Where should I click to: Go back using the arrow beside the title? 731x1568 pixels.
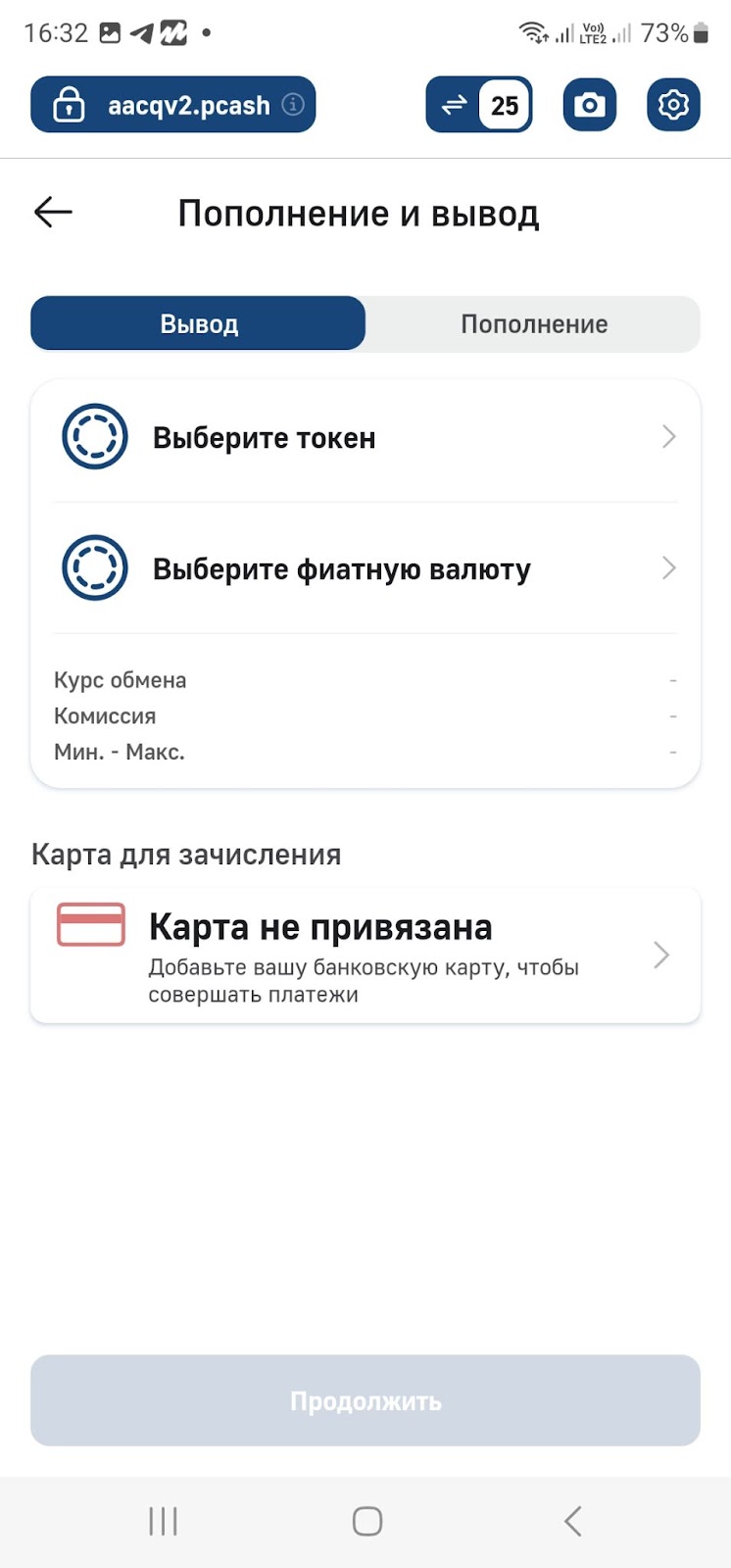click(53, 212)
